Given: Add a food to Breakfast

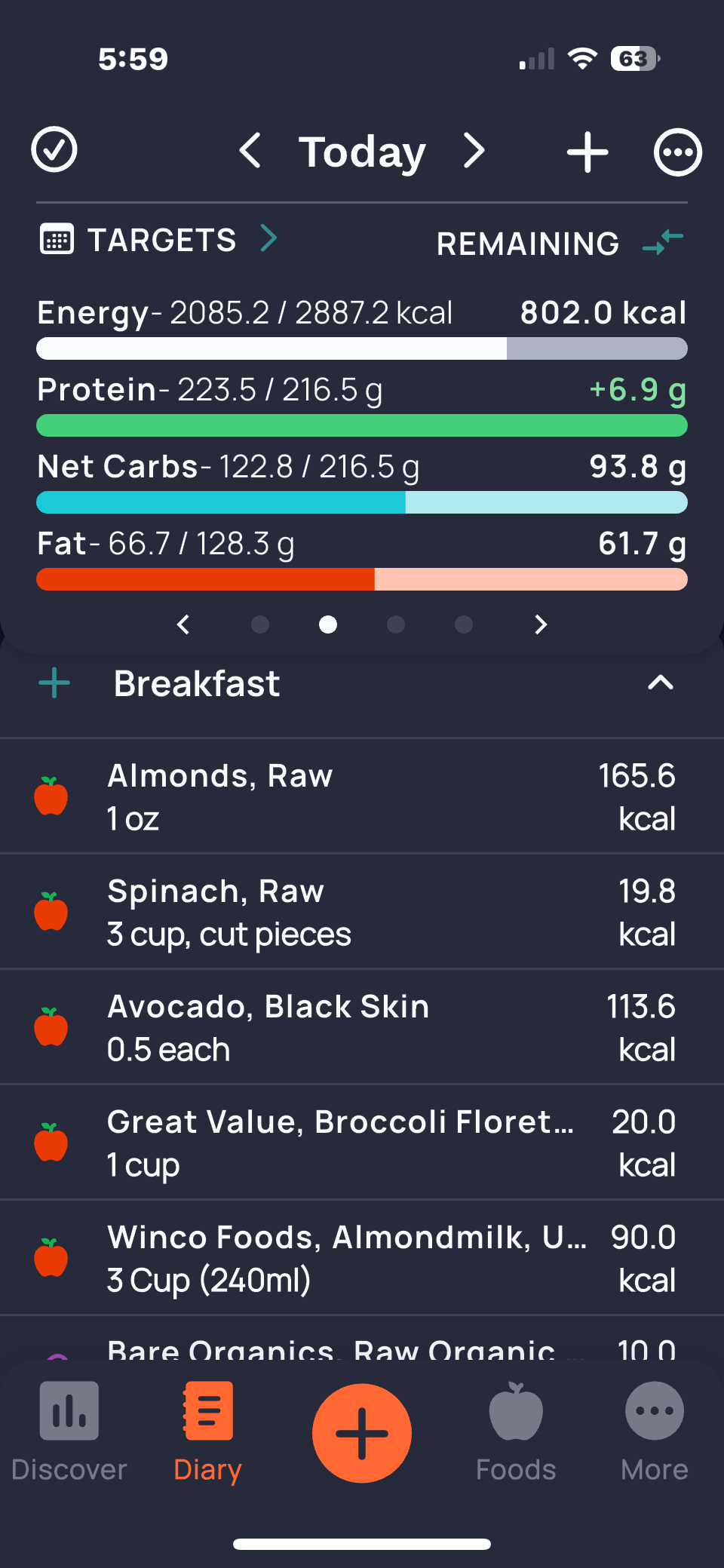Looking at the screenshot, I should [54, 683].
